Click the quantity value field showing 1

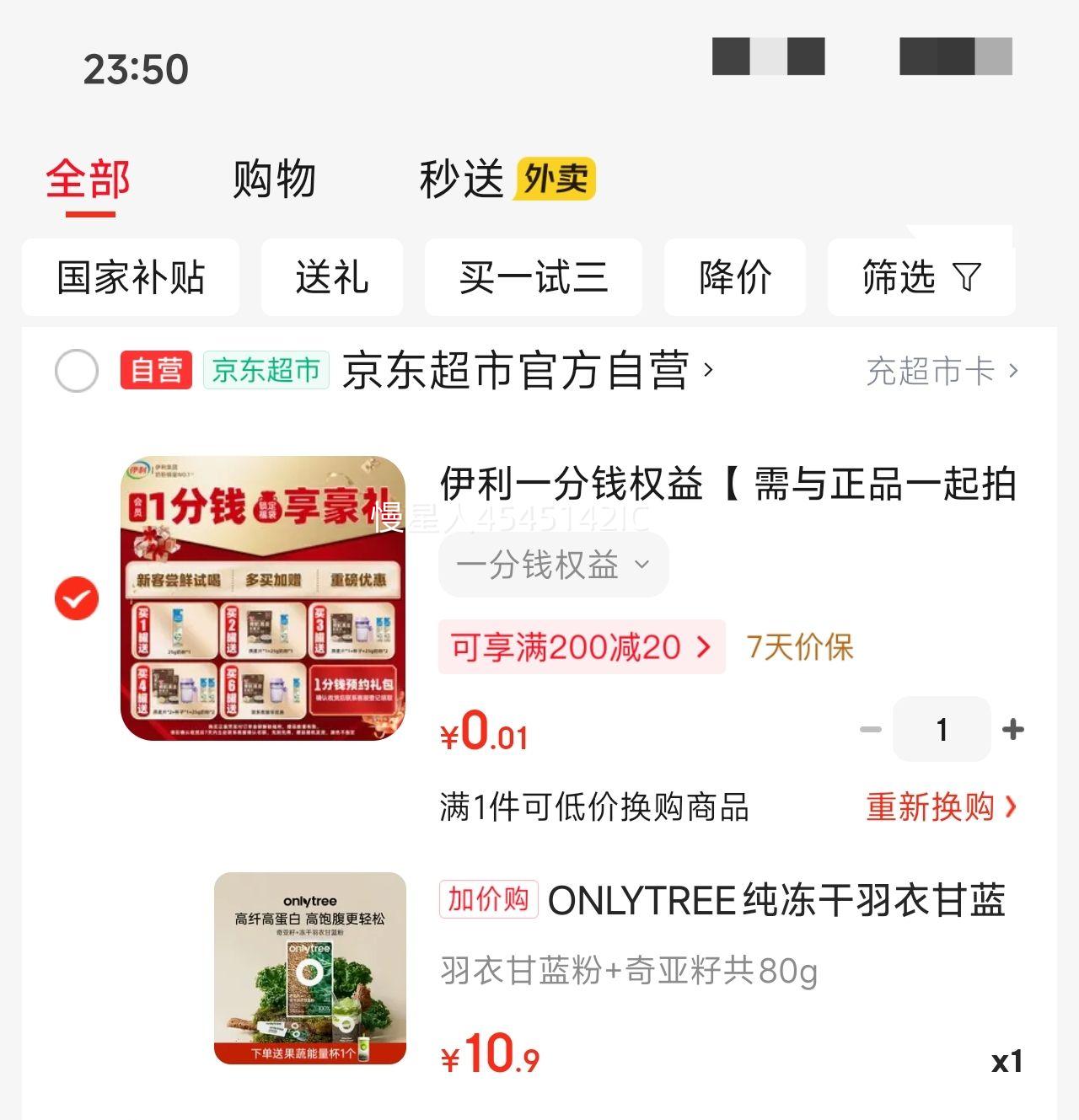[942, 730]
